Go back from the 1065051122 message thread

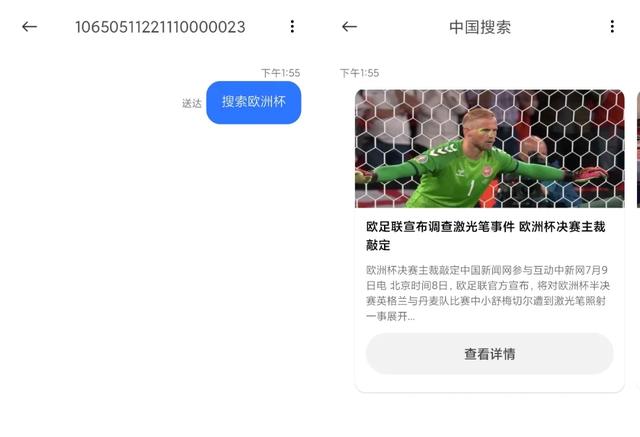coord(29,27)
